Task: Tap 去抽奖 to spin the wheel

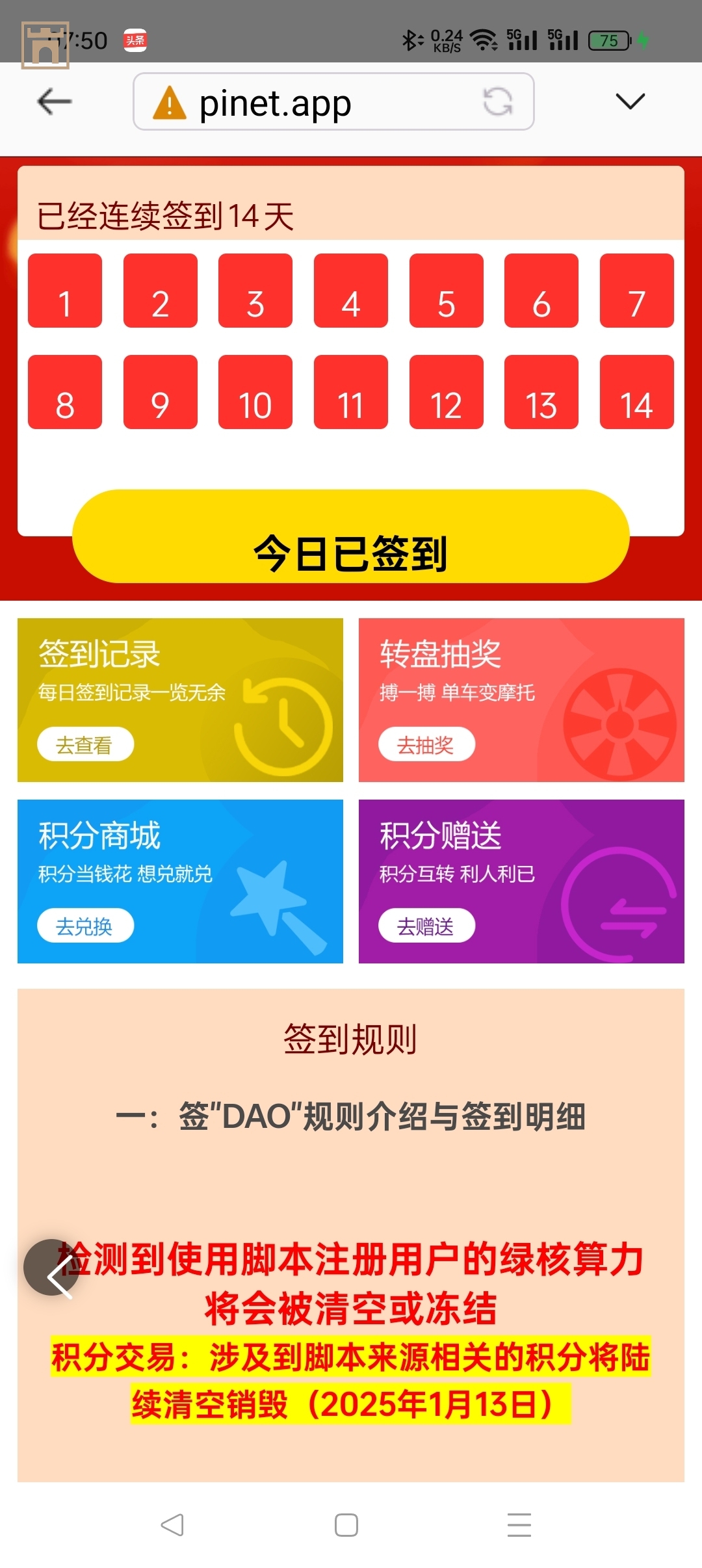Action: pos(426,744)
